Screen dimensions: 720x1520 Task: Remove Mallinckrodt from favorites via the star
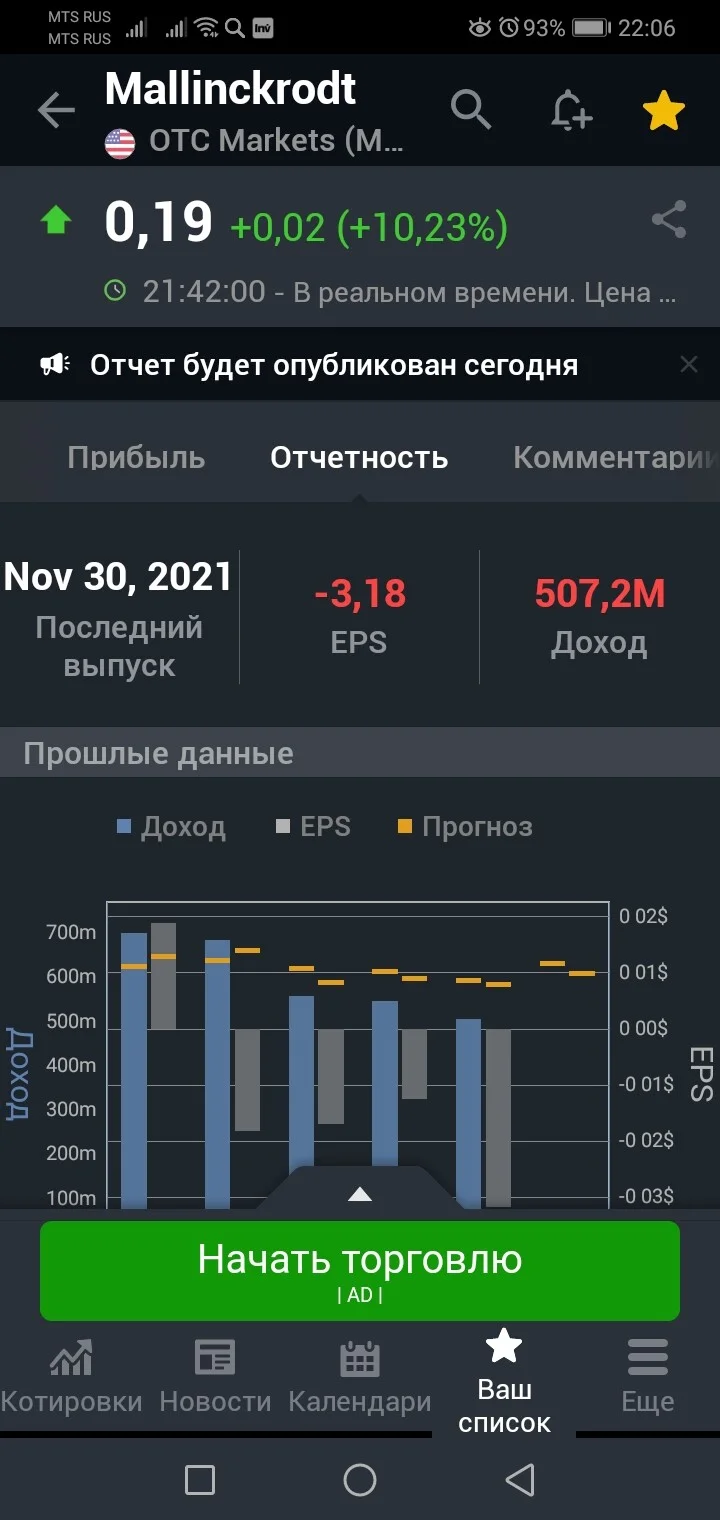coord(664,110)
